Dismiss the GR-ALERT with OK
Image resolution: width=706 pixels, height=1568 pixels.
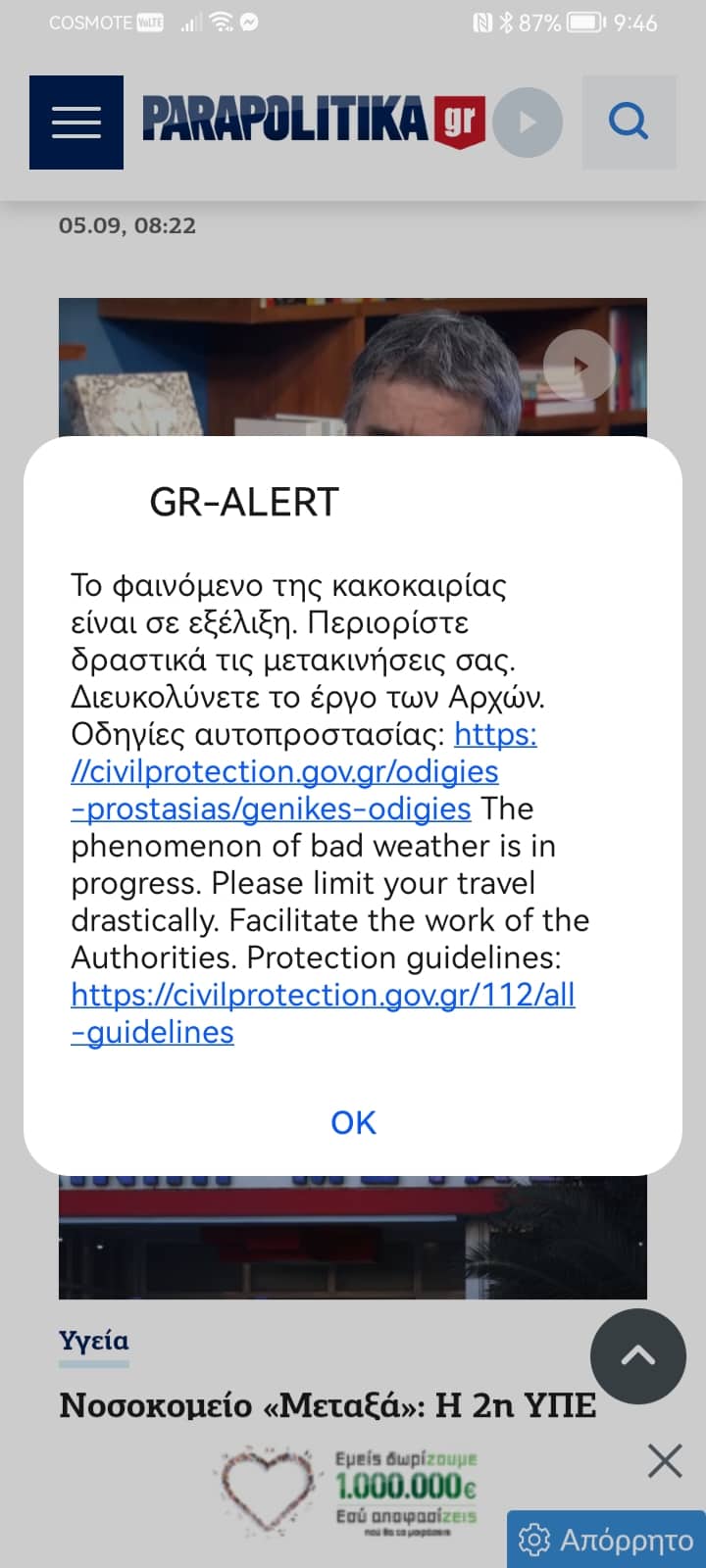tap(353, 1122)
